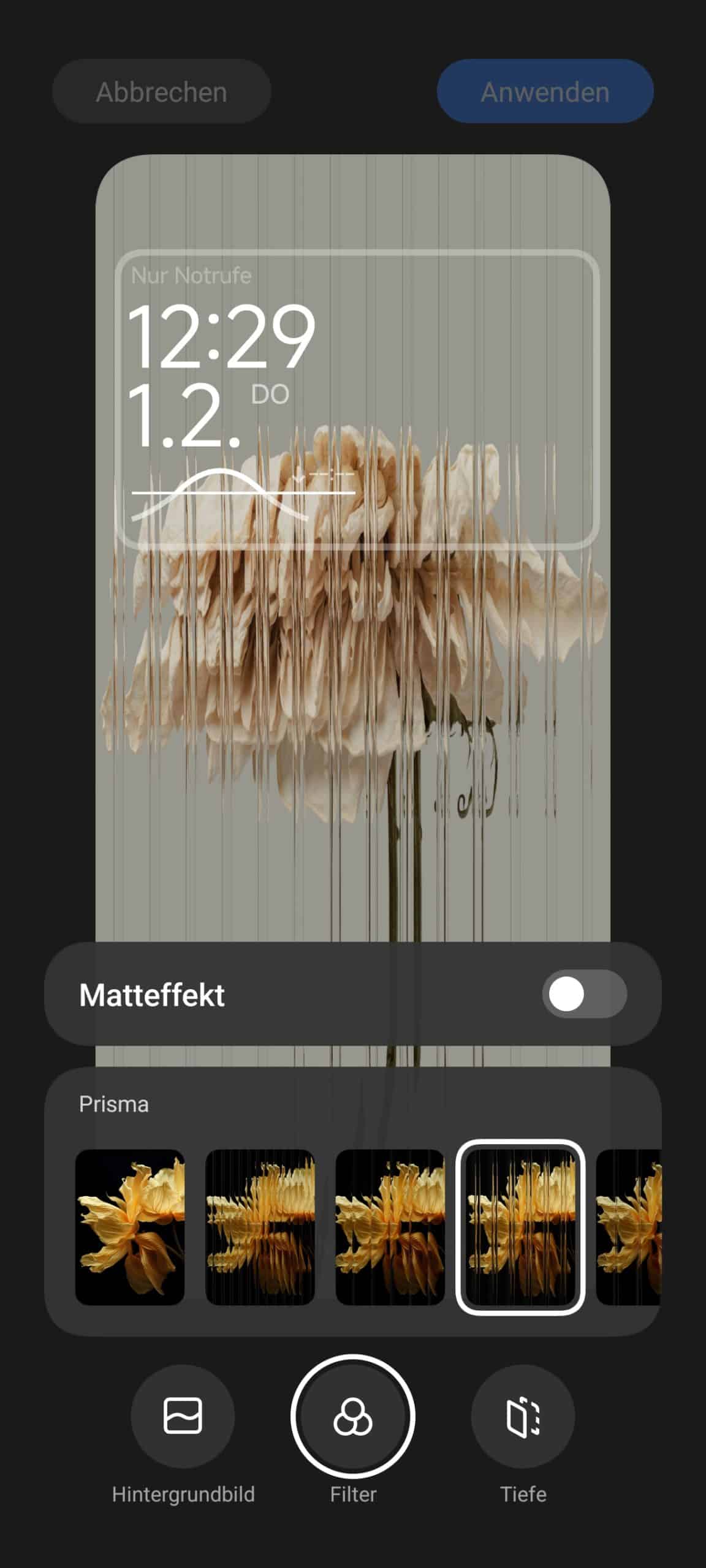
Task: Open the Tiefe depth settings
Action: [523, 1416]
